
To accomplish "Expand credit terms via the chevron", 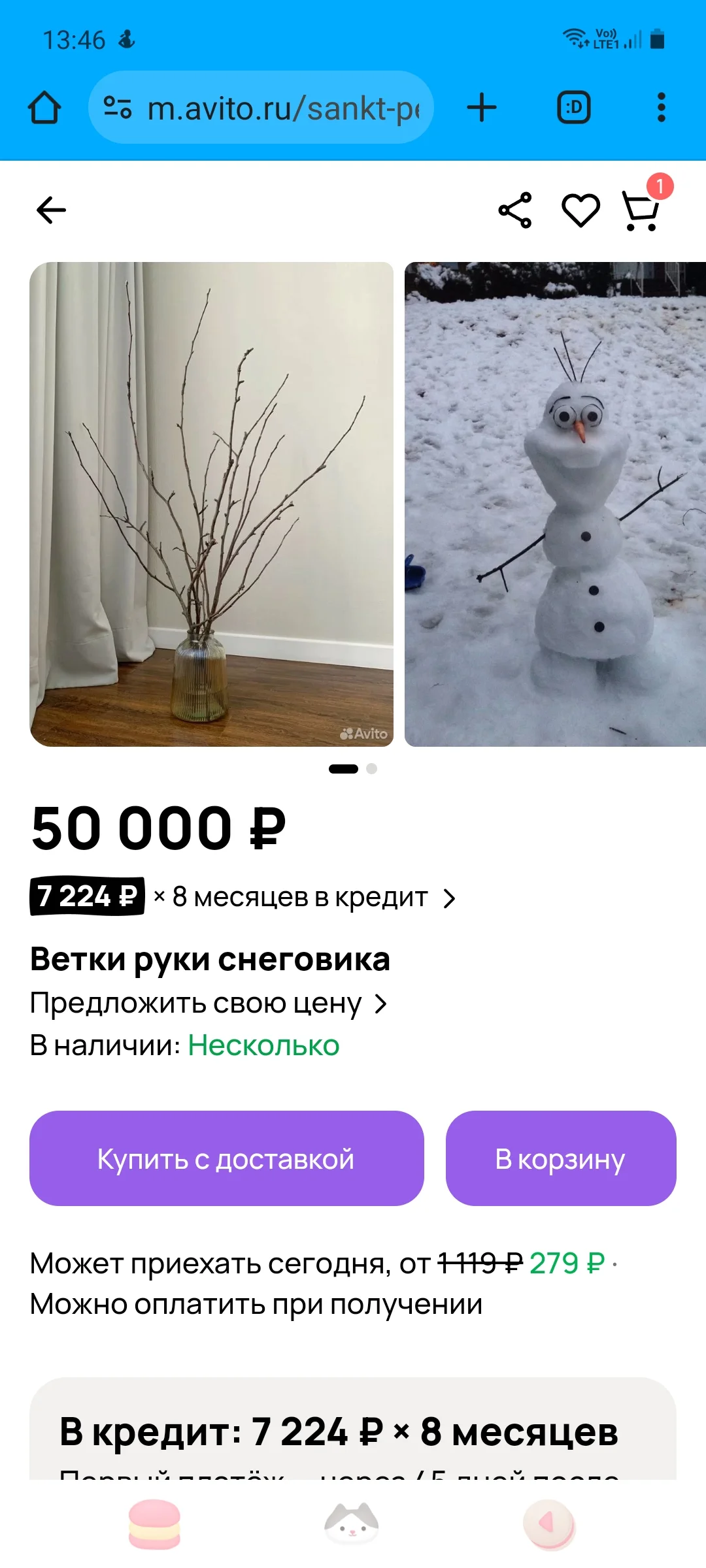I will click(450, 898).
